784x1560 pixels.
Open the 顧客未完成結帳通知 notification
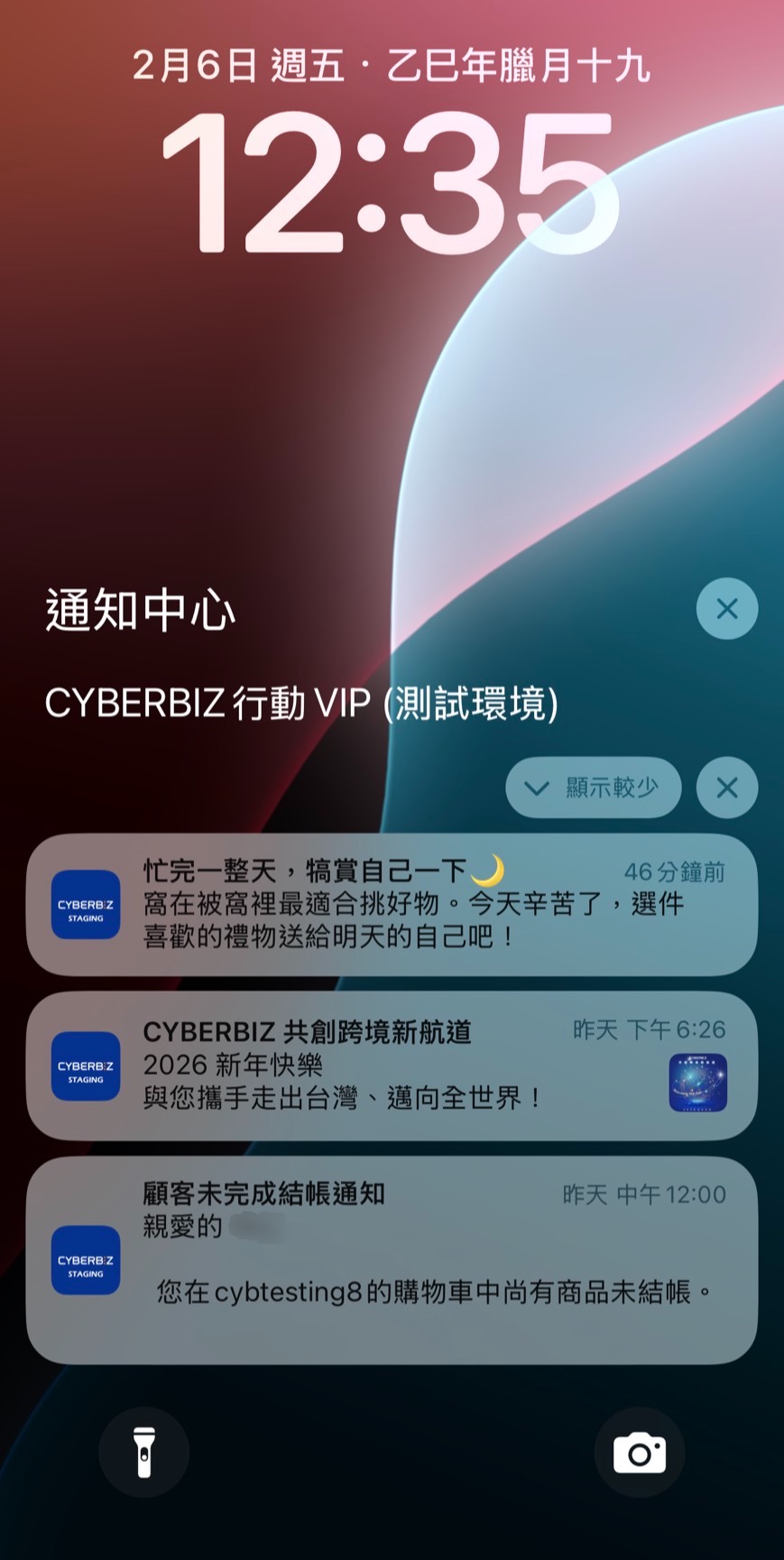[392, 1260]
